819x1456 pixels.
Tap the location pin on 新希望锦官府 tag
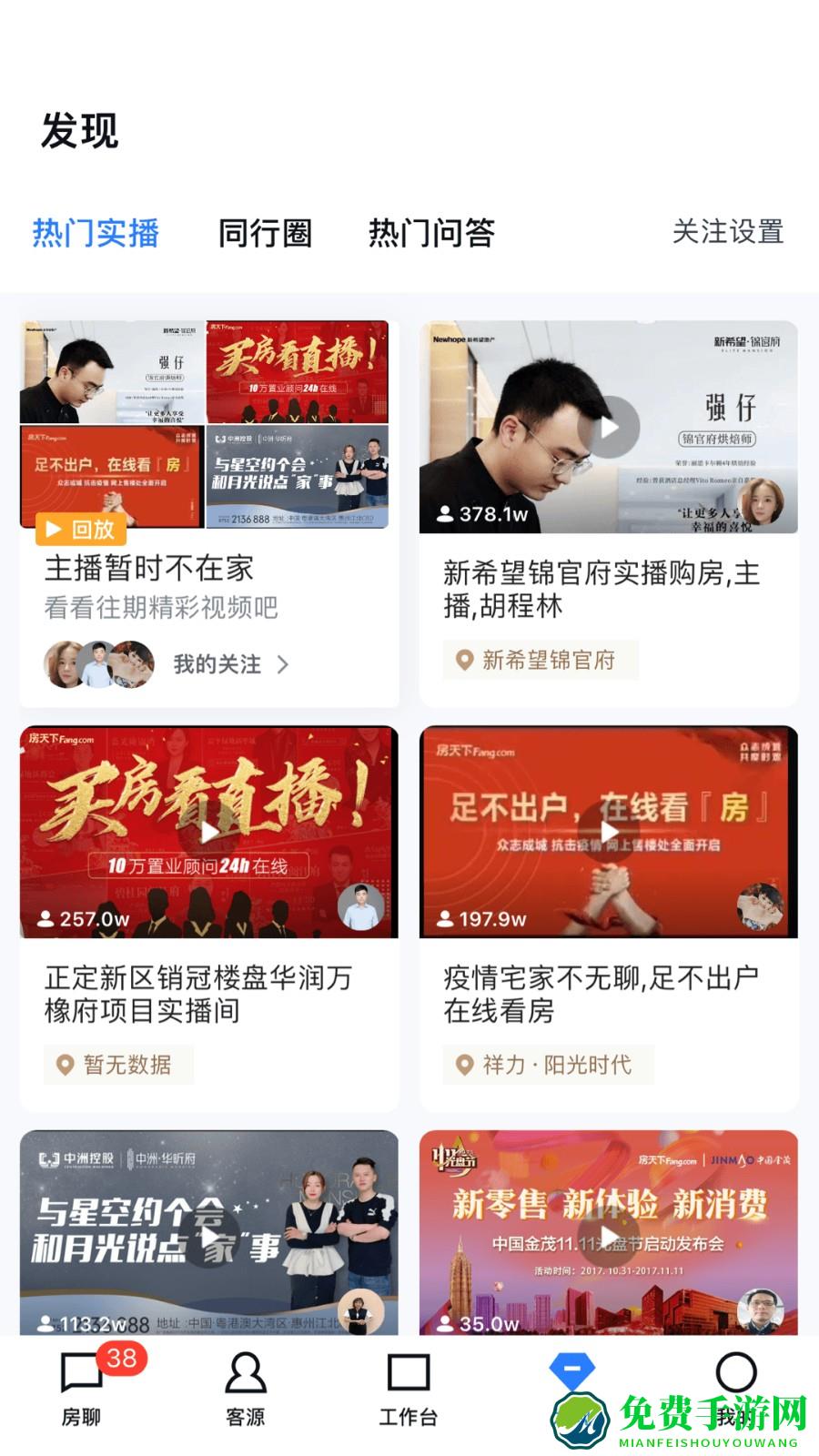coord(464,661)
